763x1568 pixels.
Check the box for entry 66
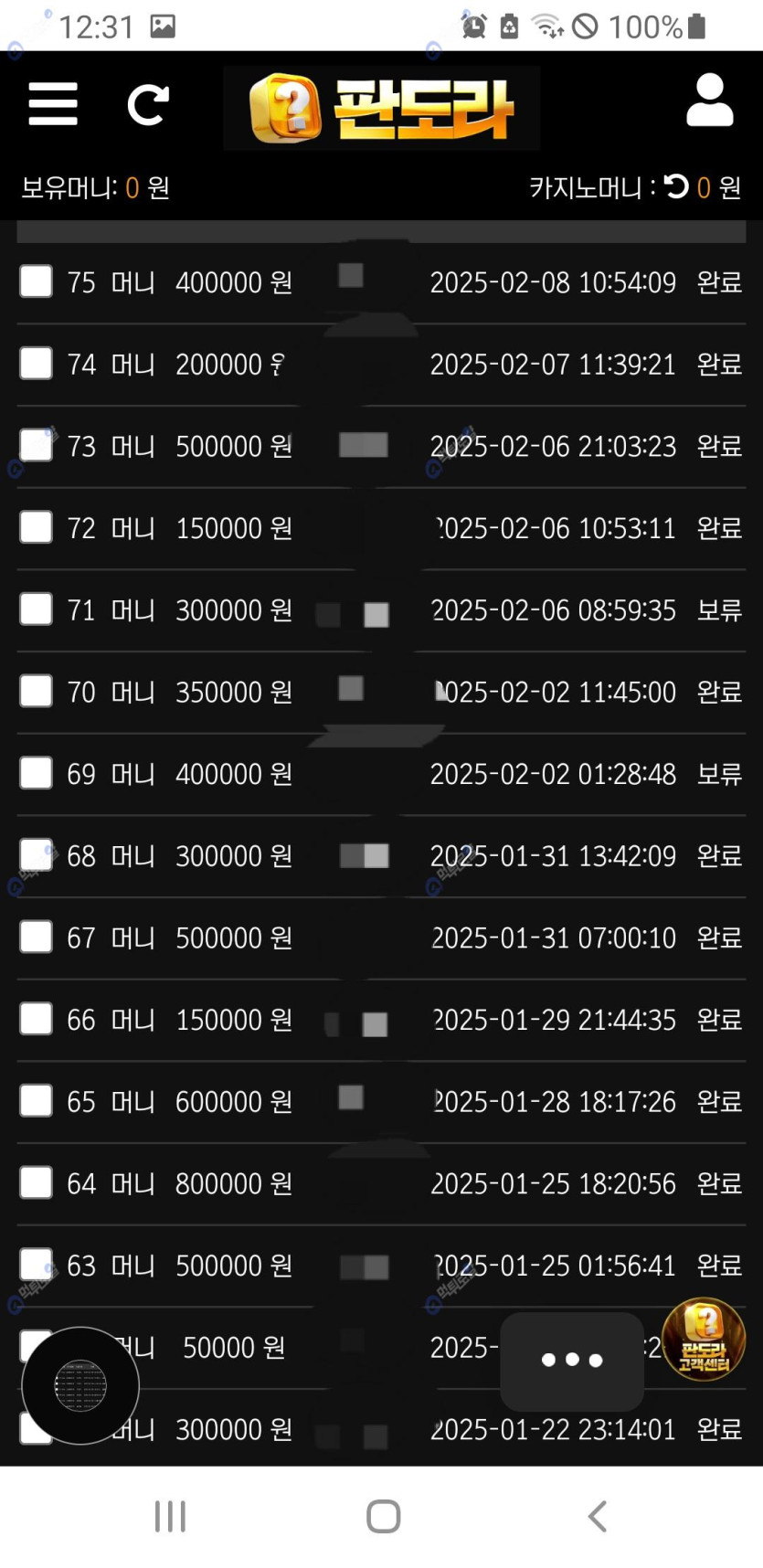(x=37, y=1019)
